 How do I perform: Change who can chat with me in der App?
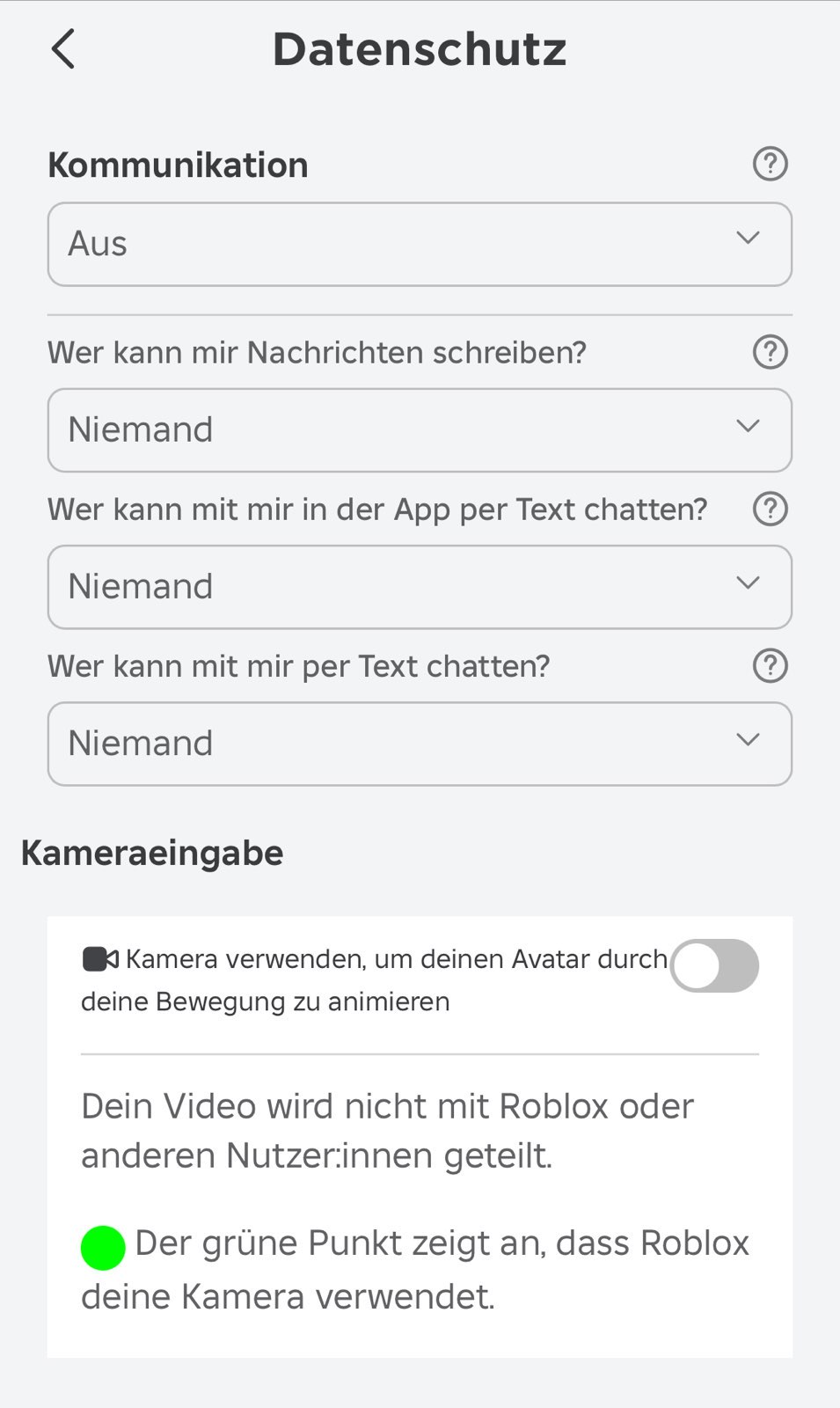(x=420, y=587)
